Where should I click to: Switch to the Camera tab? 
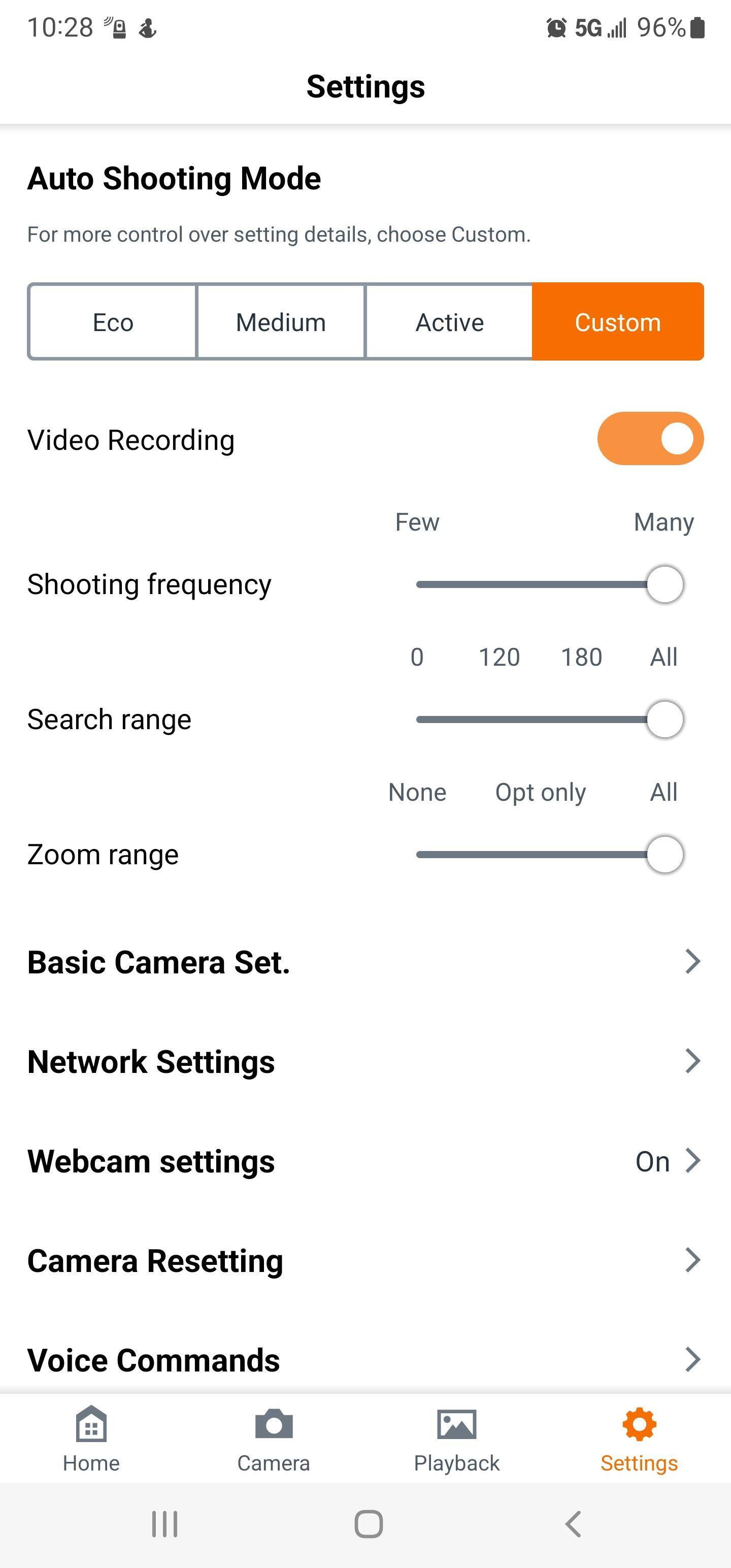pyautogui.click(x=274, y=1439)
